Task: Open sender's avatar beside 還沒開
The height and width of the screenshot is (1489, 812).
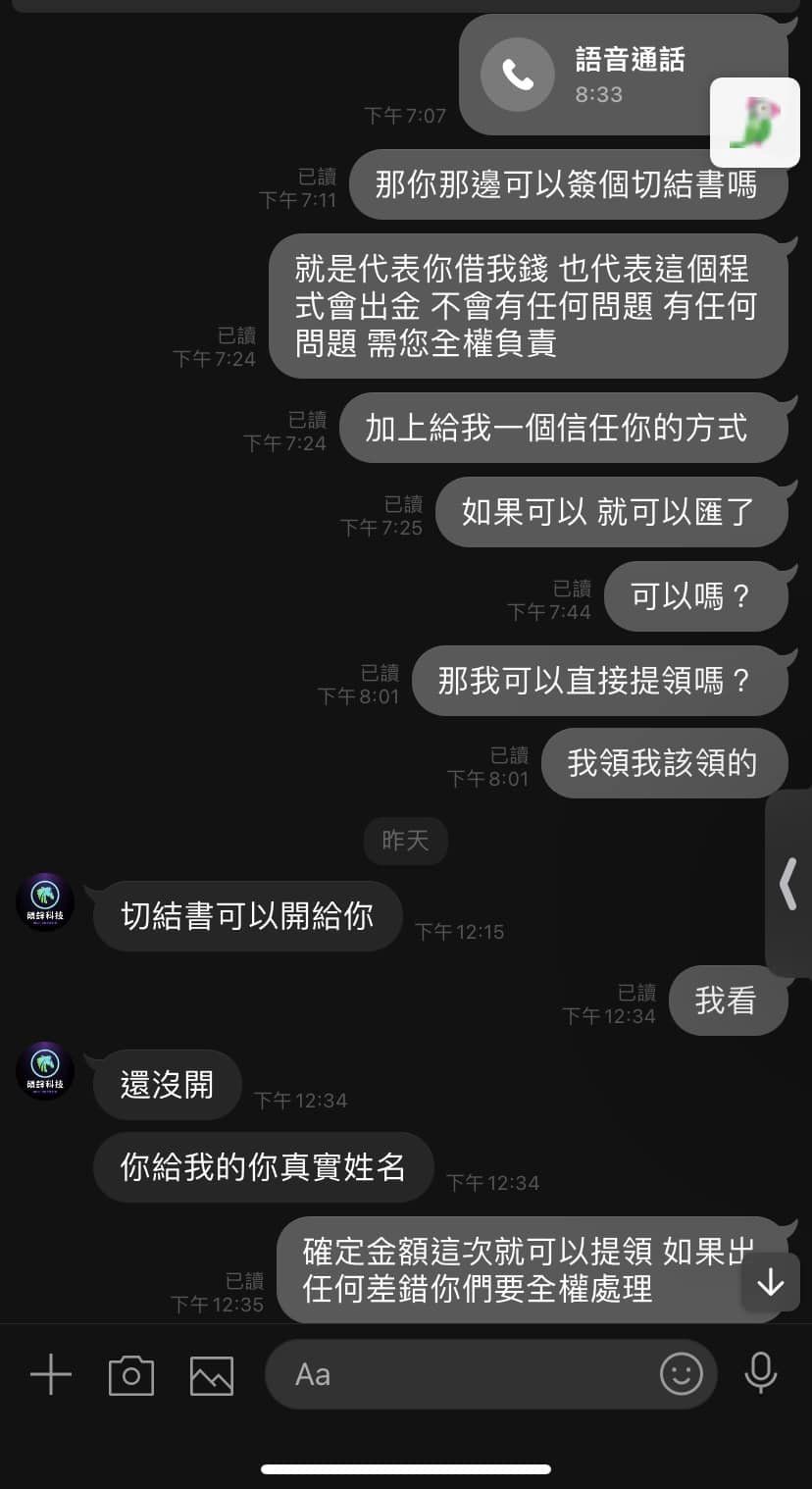Action: pyautogui.click(x=45, y=1070)
